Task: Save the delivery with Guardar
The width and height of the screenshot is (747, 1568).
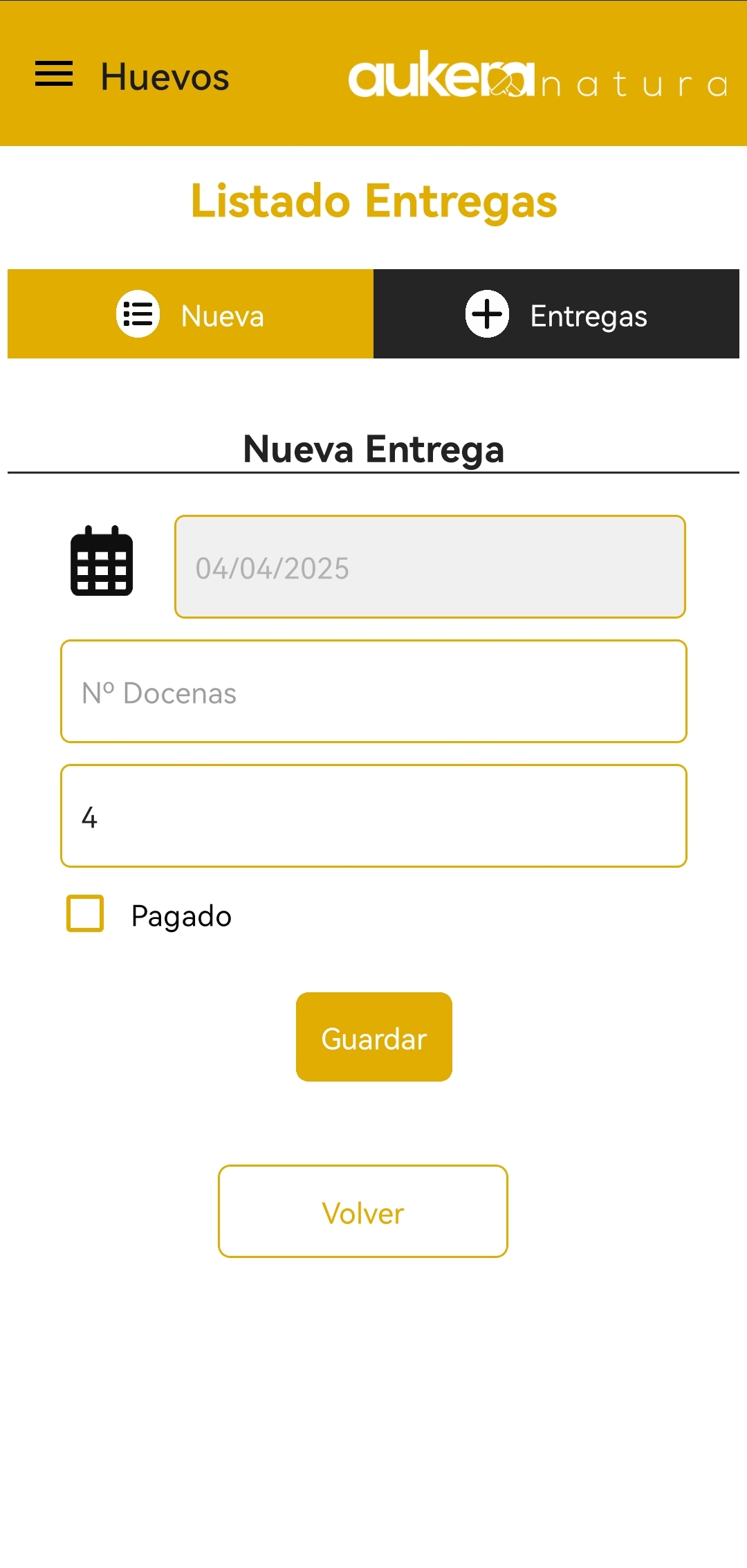Action: coord(373,1037)
